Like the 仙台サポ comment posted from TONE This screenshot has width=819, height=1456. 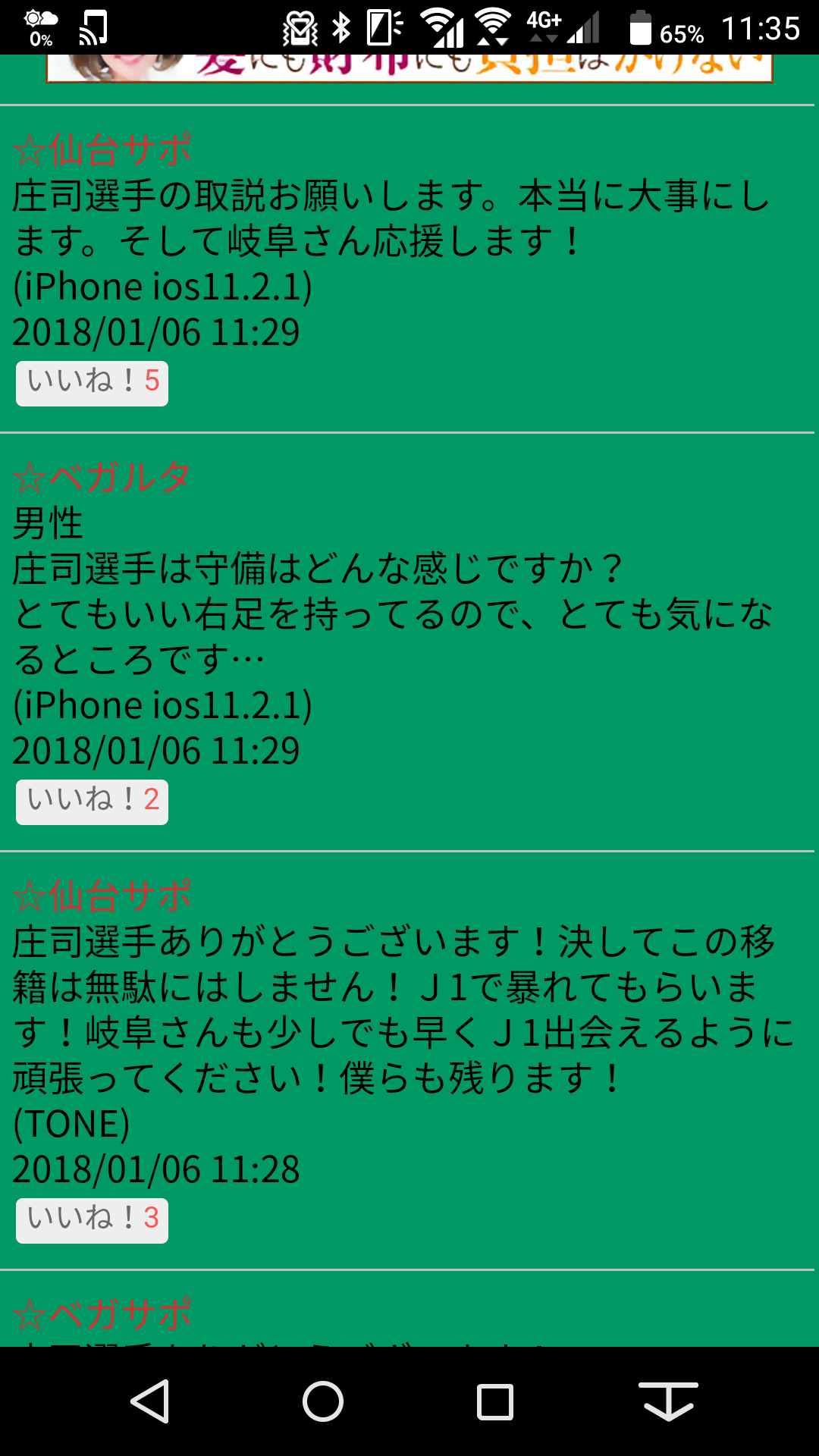tap(92, 1220)
